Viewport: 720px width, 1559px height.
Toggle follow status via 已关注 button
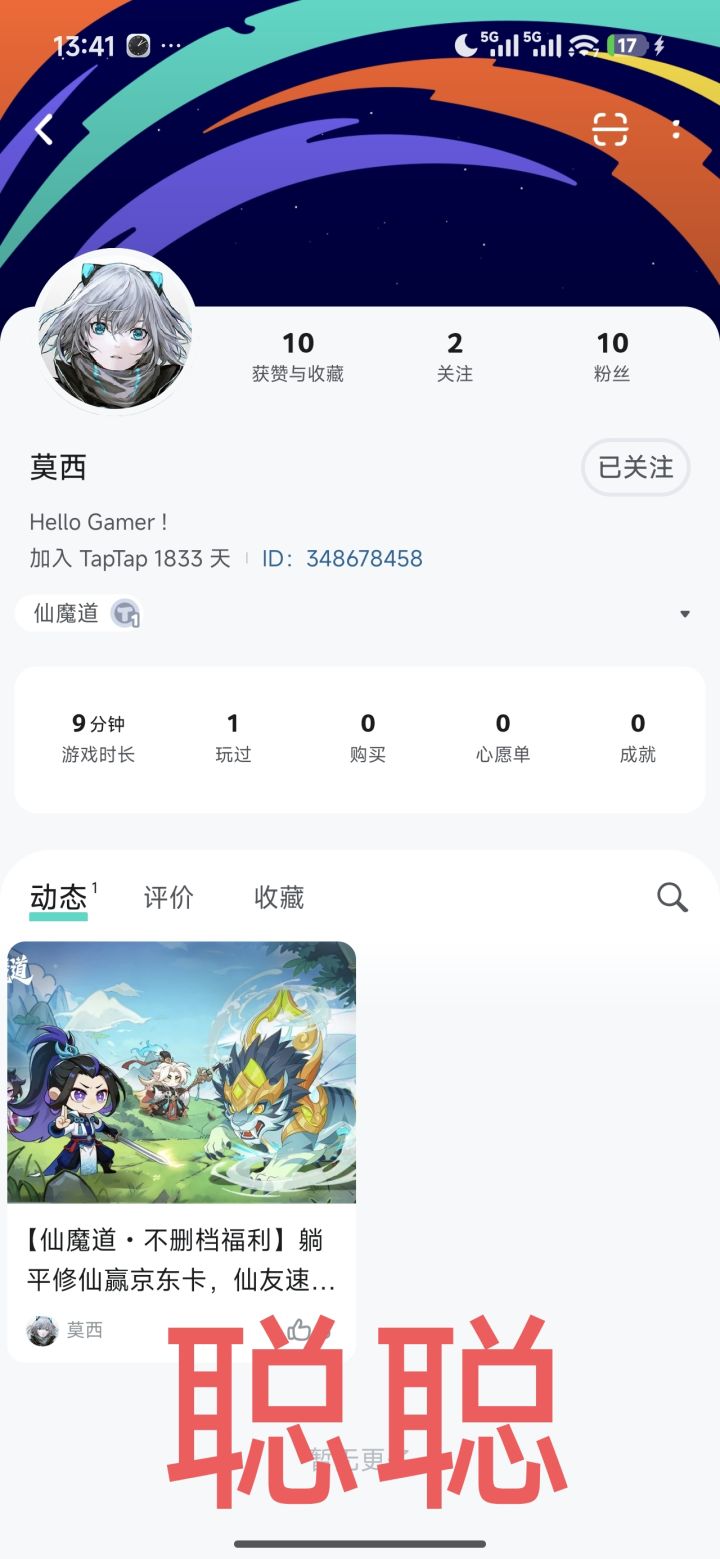click(635, 467)
